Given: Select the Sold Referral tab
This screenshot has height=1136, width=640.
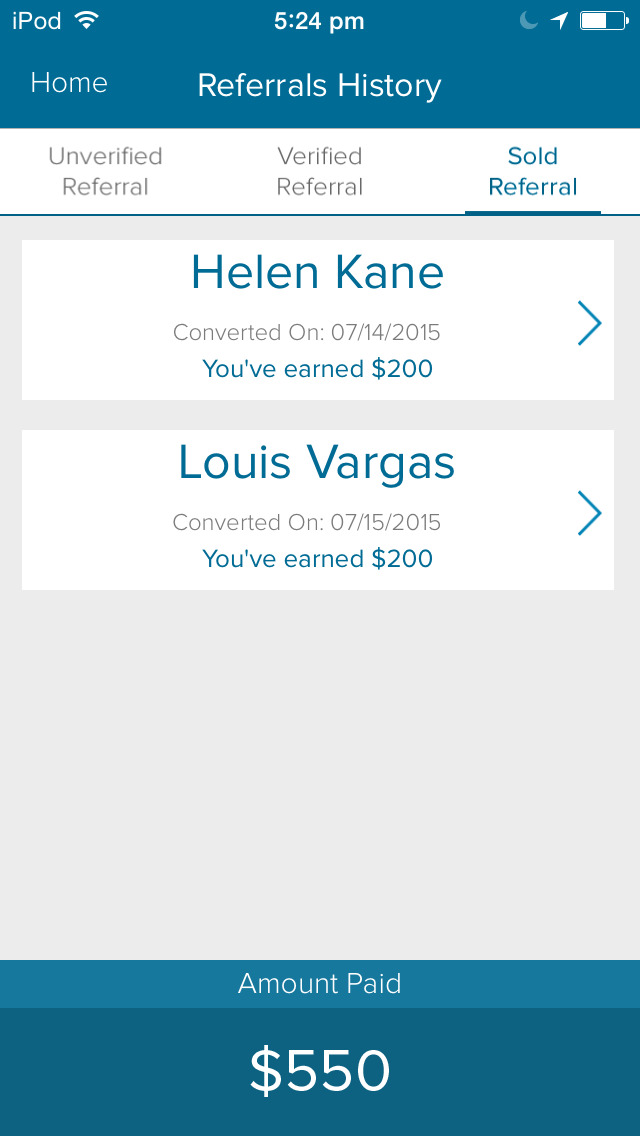Looking at the screenshot, I should click(x=532, y=171).
